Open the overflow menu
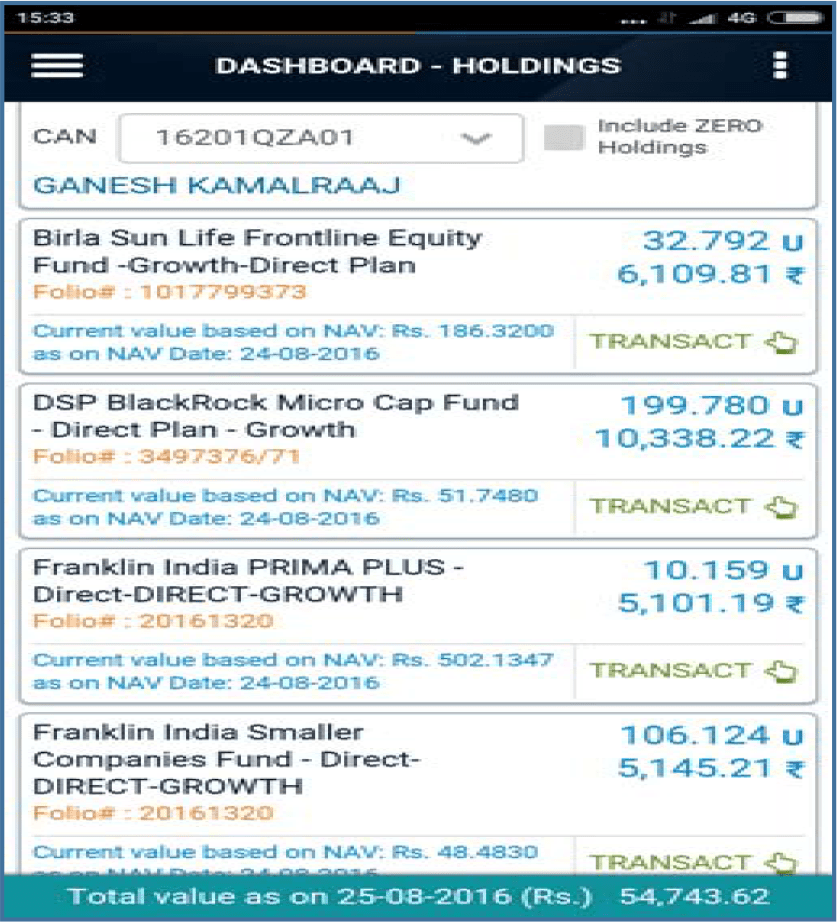837x922 pixels. 780,66
